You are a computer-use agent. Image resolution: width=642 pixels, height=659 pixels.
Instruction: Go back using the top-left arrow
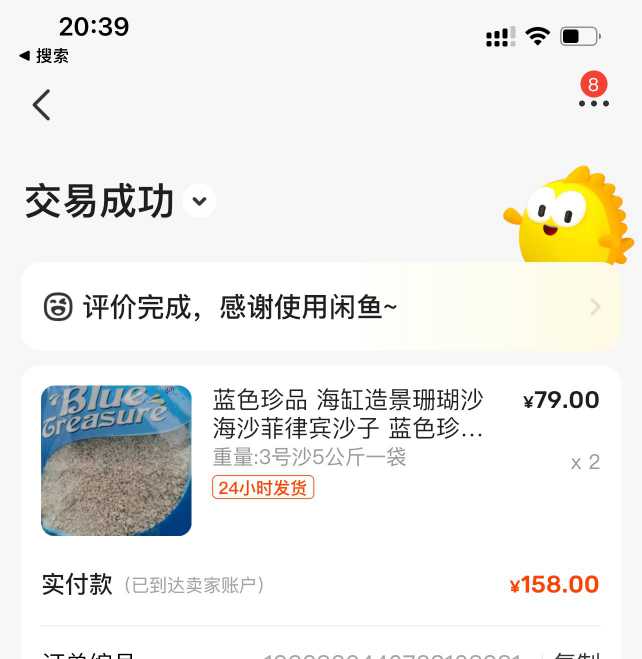tap(41, 105)
